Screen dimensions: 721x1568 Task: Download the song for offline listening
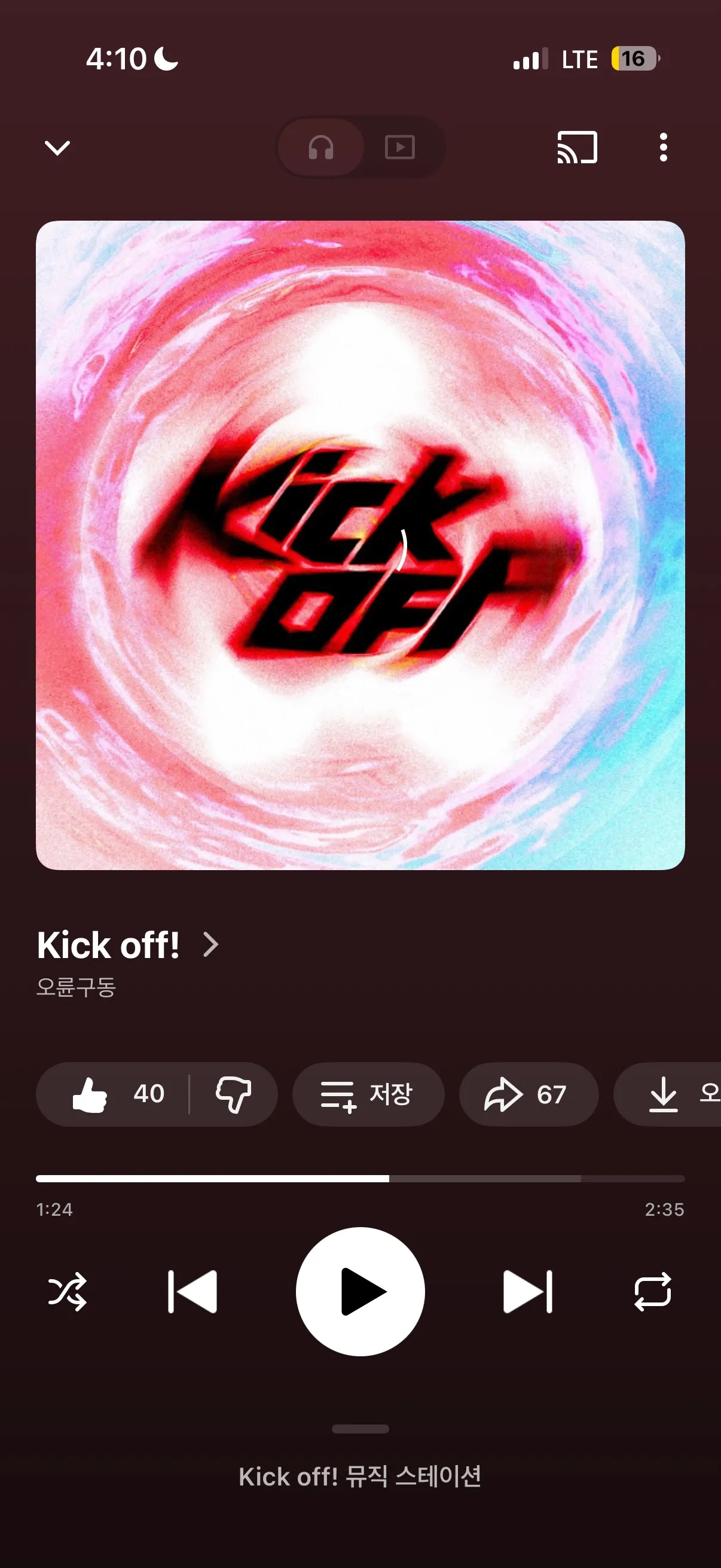pos(669,1094)
